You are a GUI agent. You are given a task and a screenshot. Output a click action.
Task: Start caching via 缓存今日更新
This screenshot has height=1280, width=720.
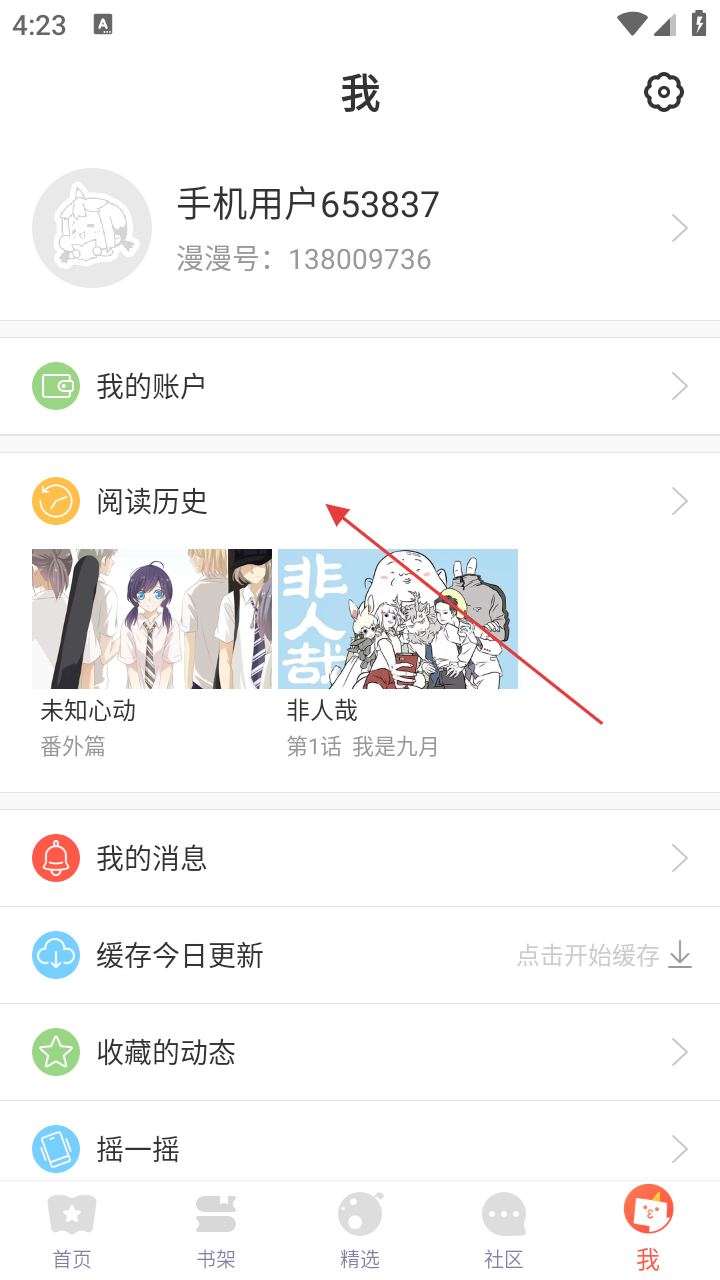[604, 955]
